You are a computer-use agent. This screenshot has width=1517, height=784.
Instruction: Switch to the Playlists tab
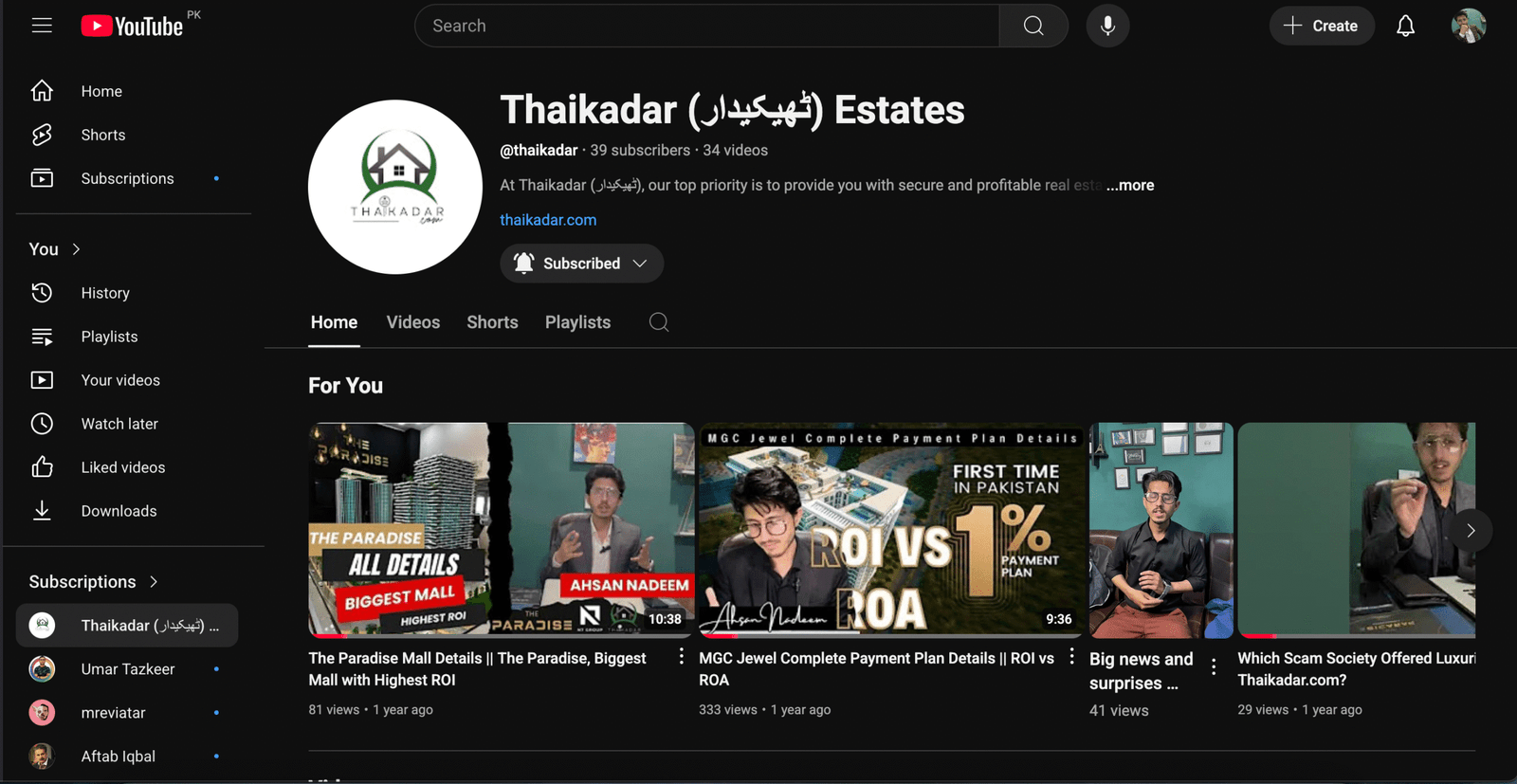[577, 322]
